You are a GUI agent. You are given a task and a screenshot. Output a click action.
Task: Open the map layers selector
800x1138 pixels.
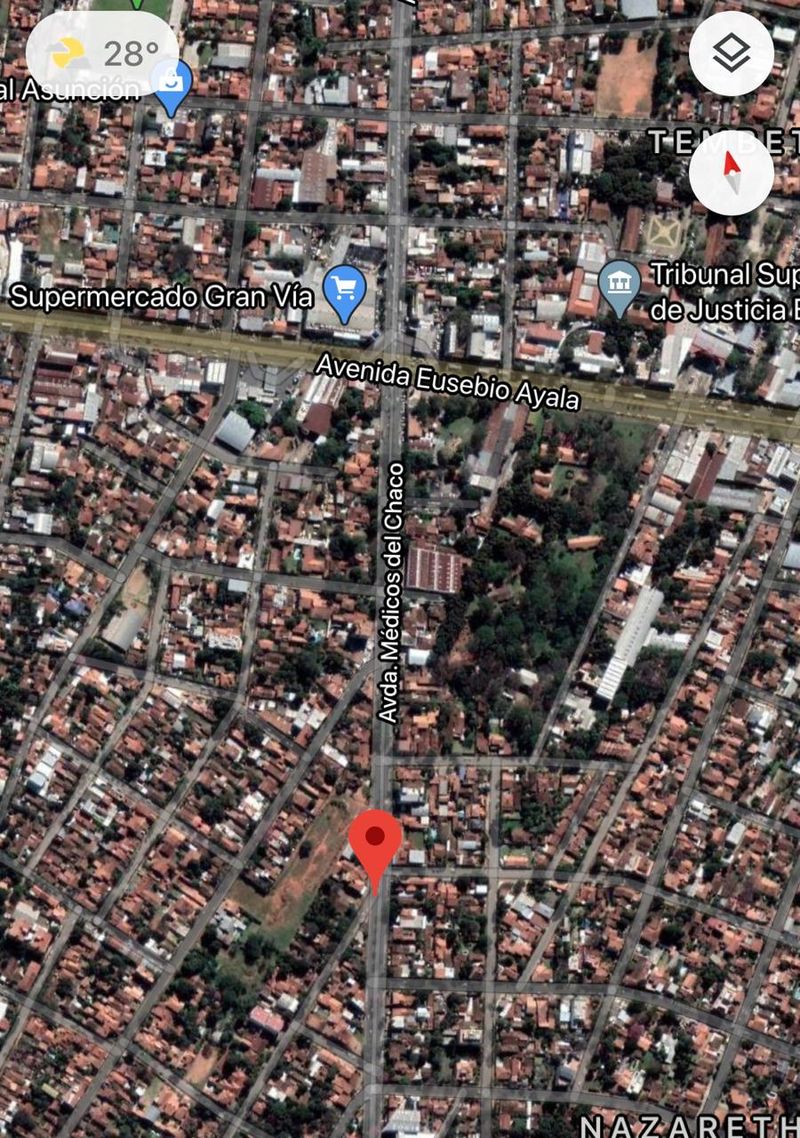click(x=731, y=54)
